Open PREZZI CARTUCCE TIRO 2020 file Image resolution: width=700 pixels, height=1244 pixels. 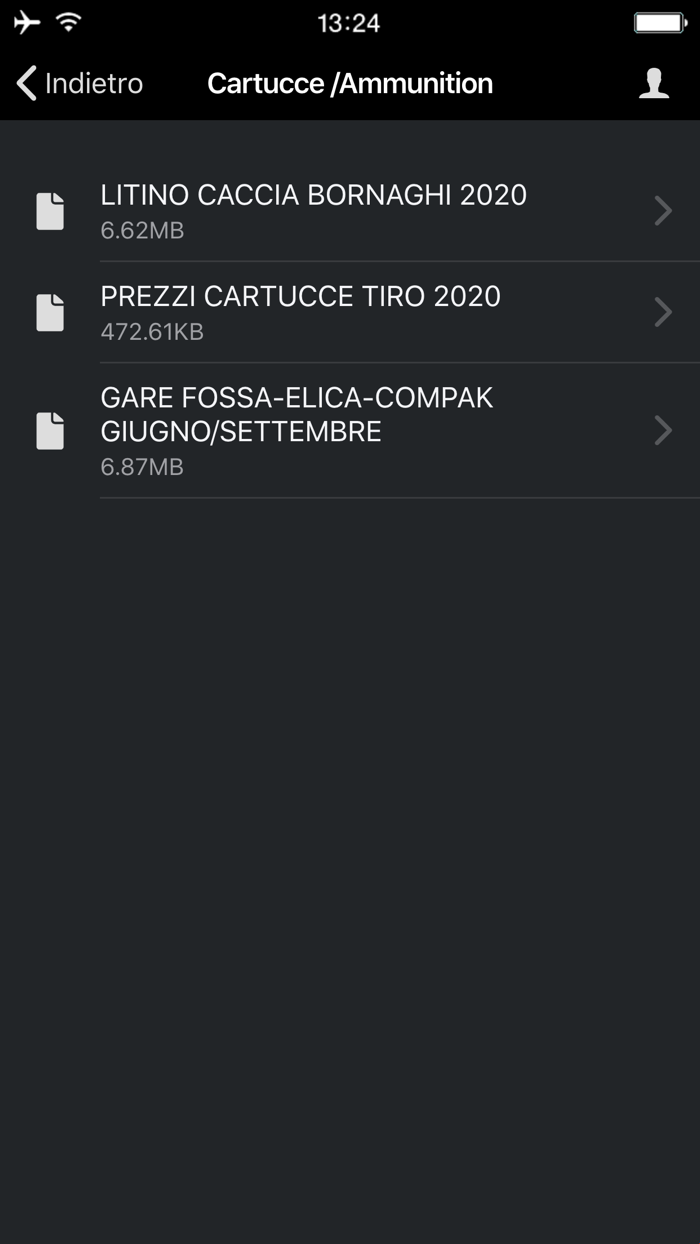(x=350, y=312)
